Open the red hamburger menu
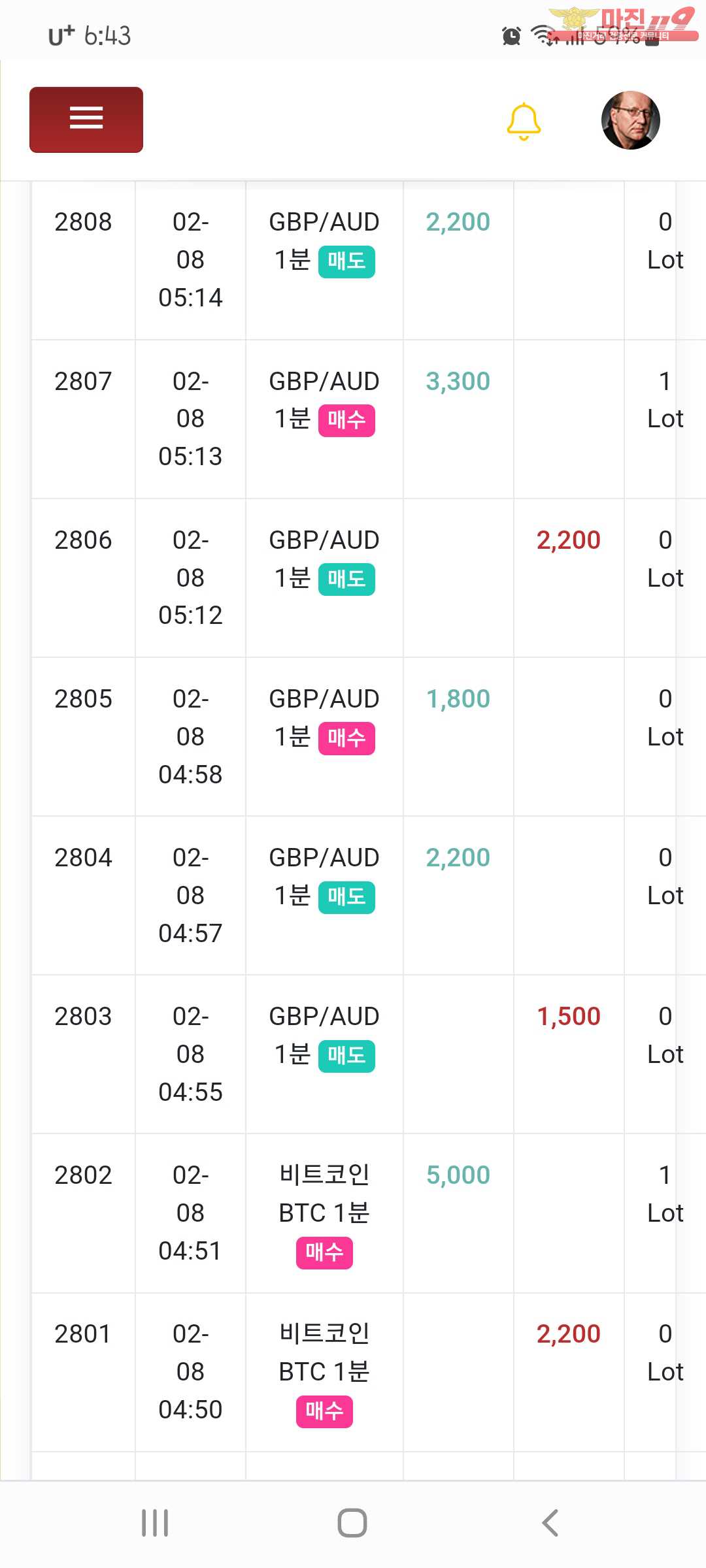The height and width of the screenshot is (1568, 706). coord(86,120)
